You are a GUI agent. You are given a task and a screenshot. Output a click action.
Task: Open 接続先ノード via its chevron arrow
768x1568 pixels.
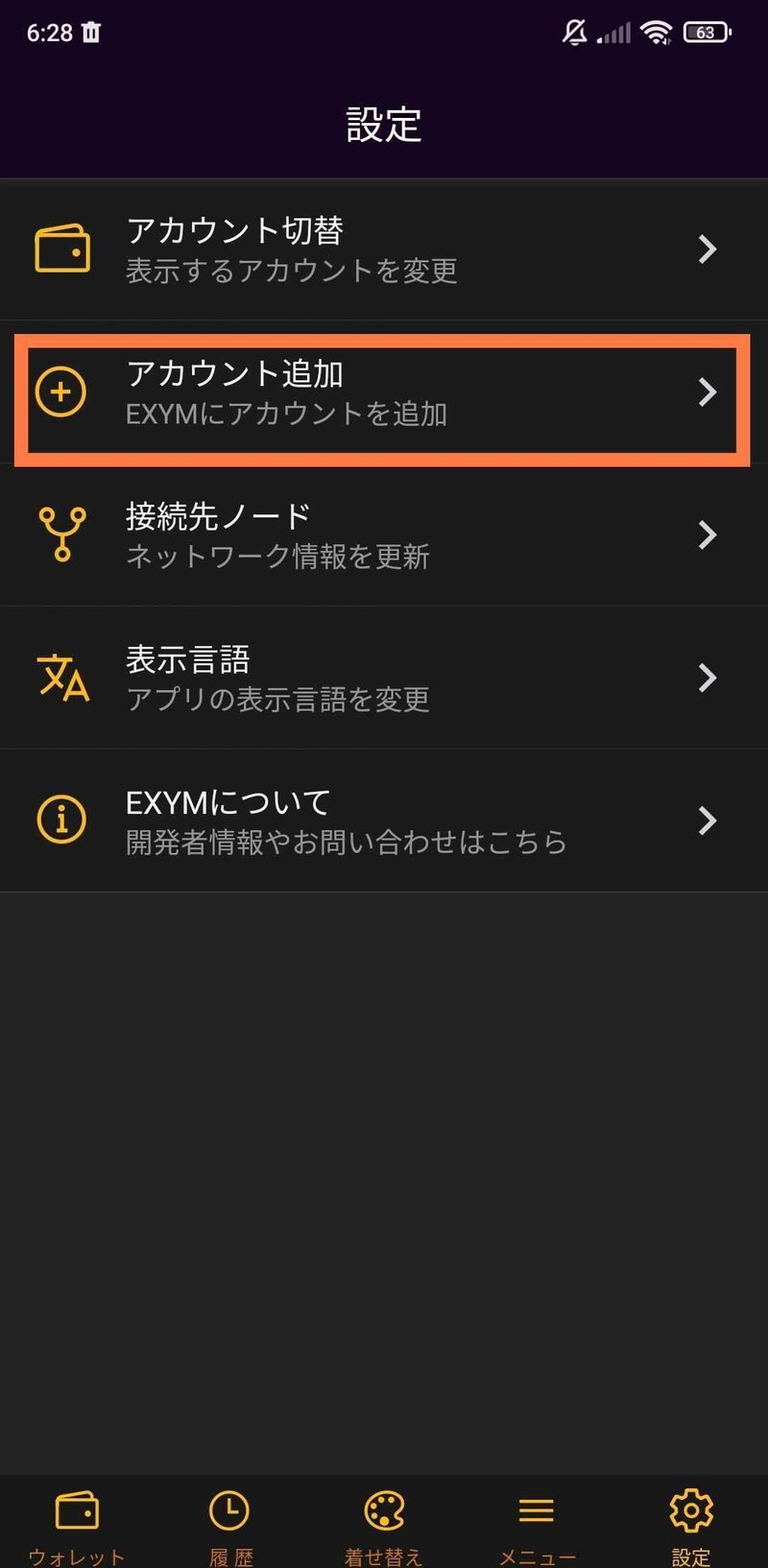(x=707, y=535)
